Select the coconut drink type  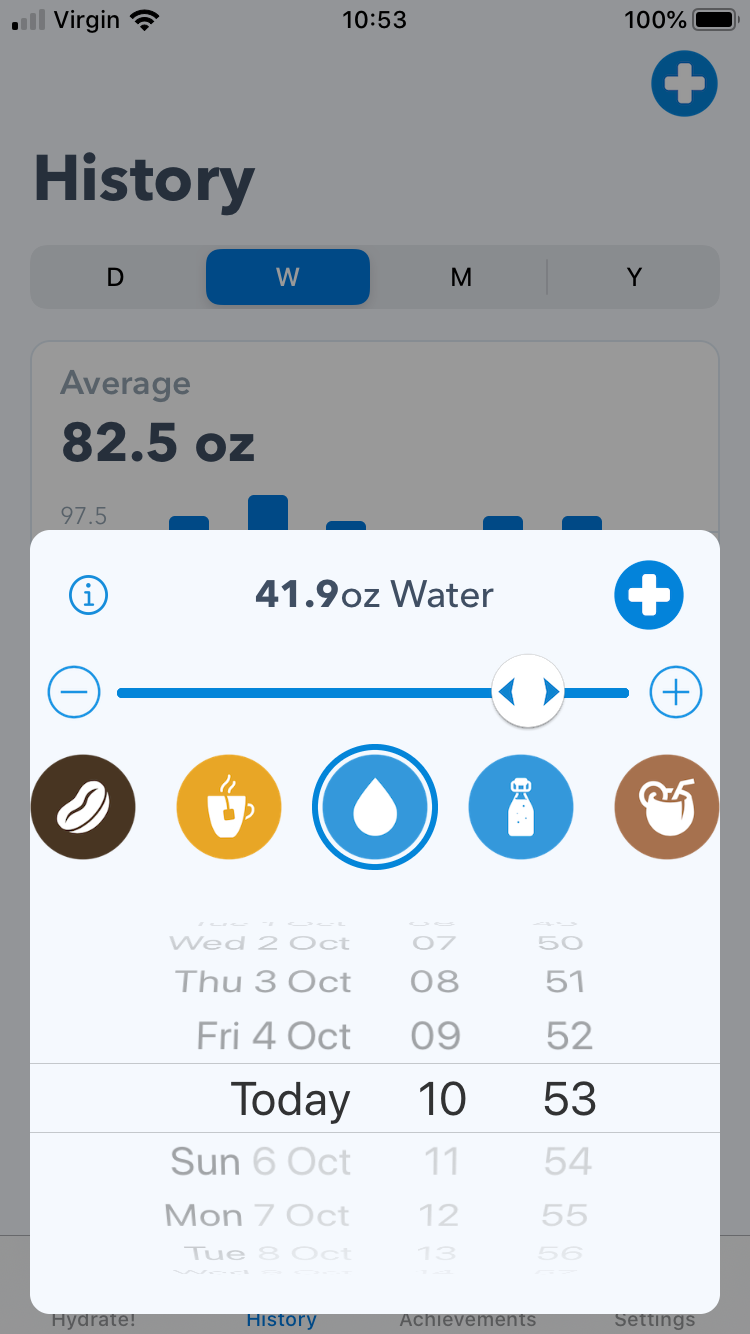pyautogui.click(x=666, y=807)
